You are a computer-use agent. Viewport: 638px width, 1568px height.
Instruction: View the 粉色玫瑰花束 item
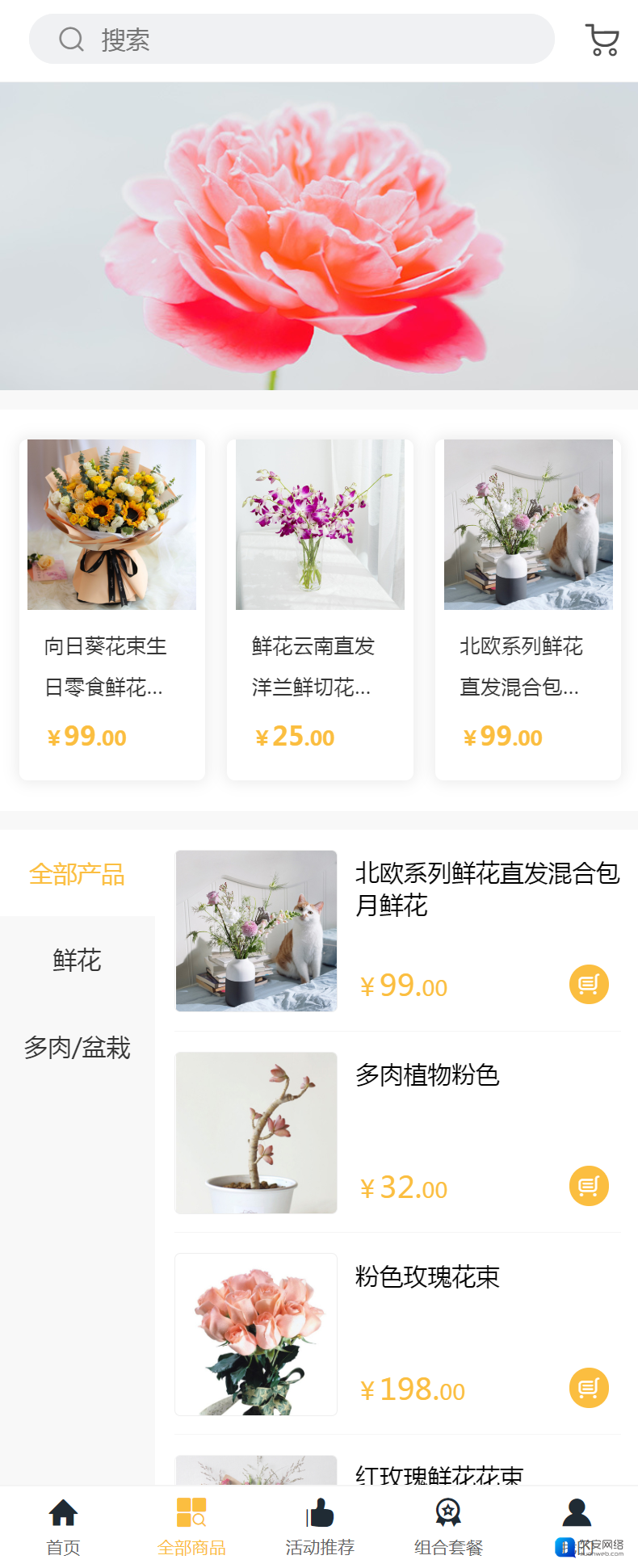point(427,1277)
